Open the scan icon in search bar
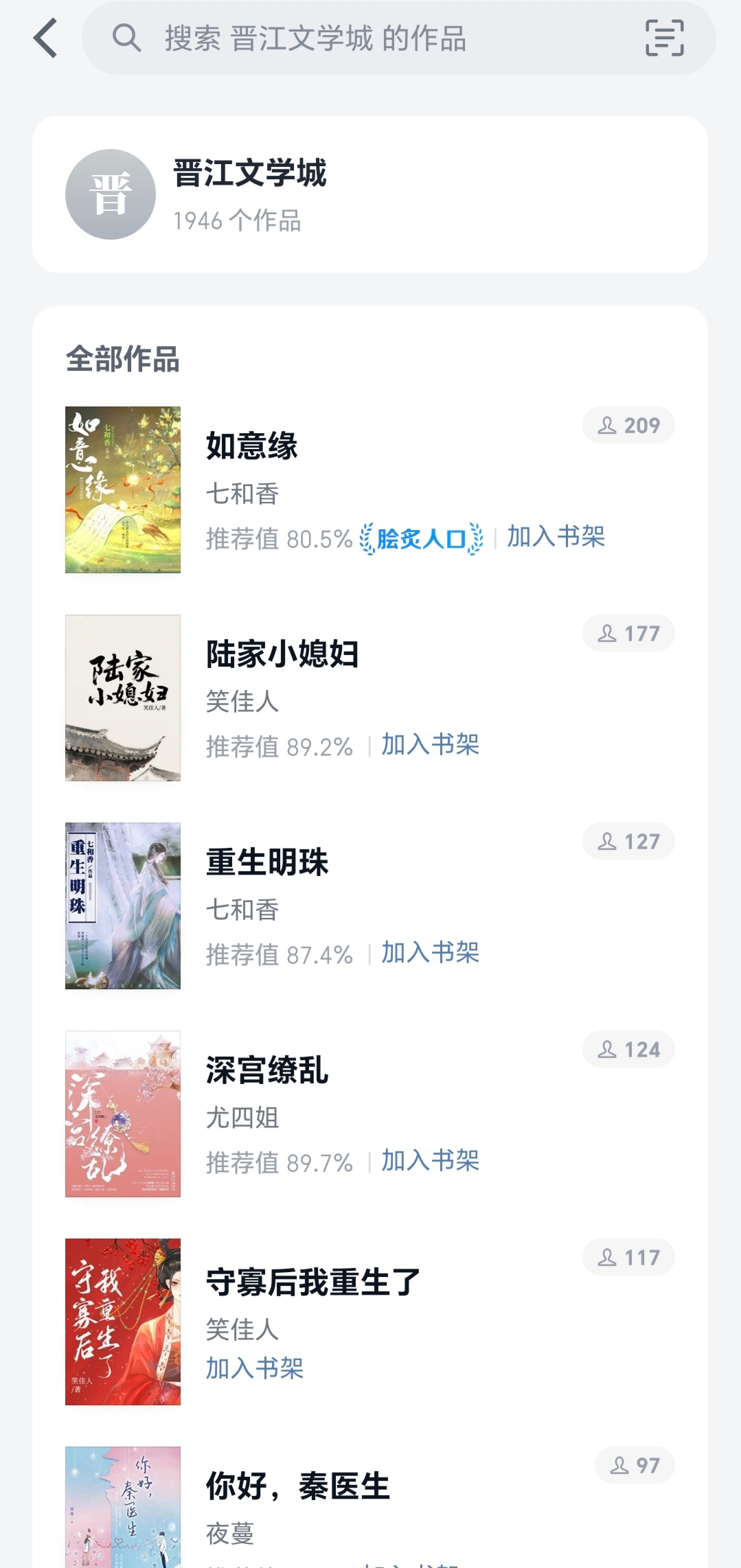741x1568 pixels. 664,38
